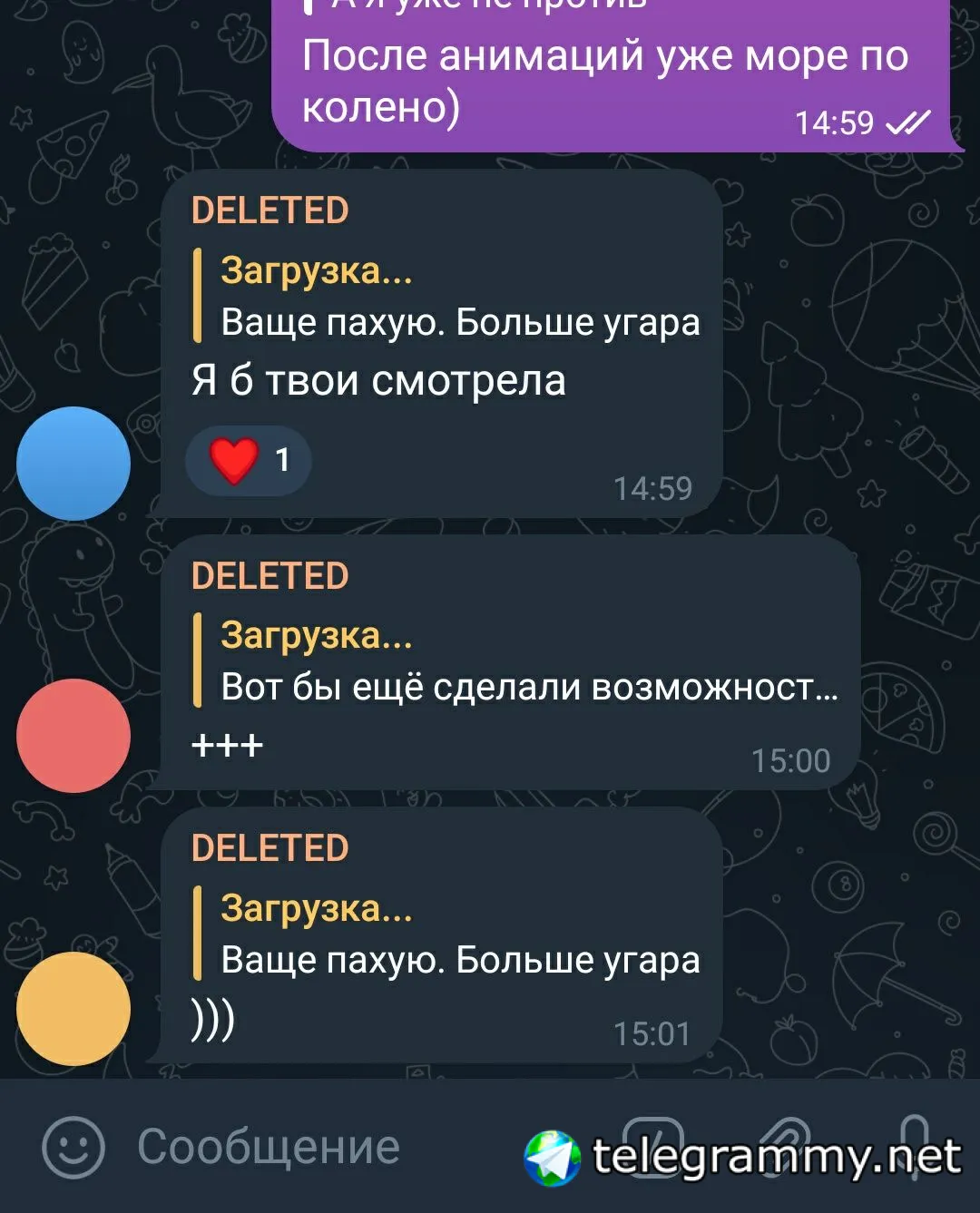
Task: Open the yellow avatar's profile
Action: coord(73,1009)
